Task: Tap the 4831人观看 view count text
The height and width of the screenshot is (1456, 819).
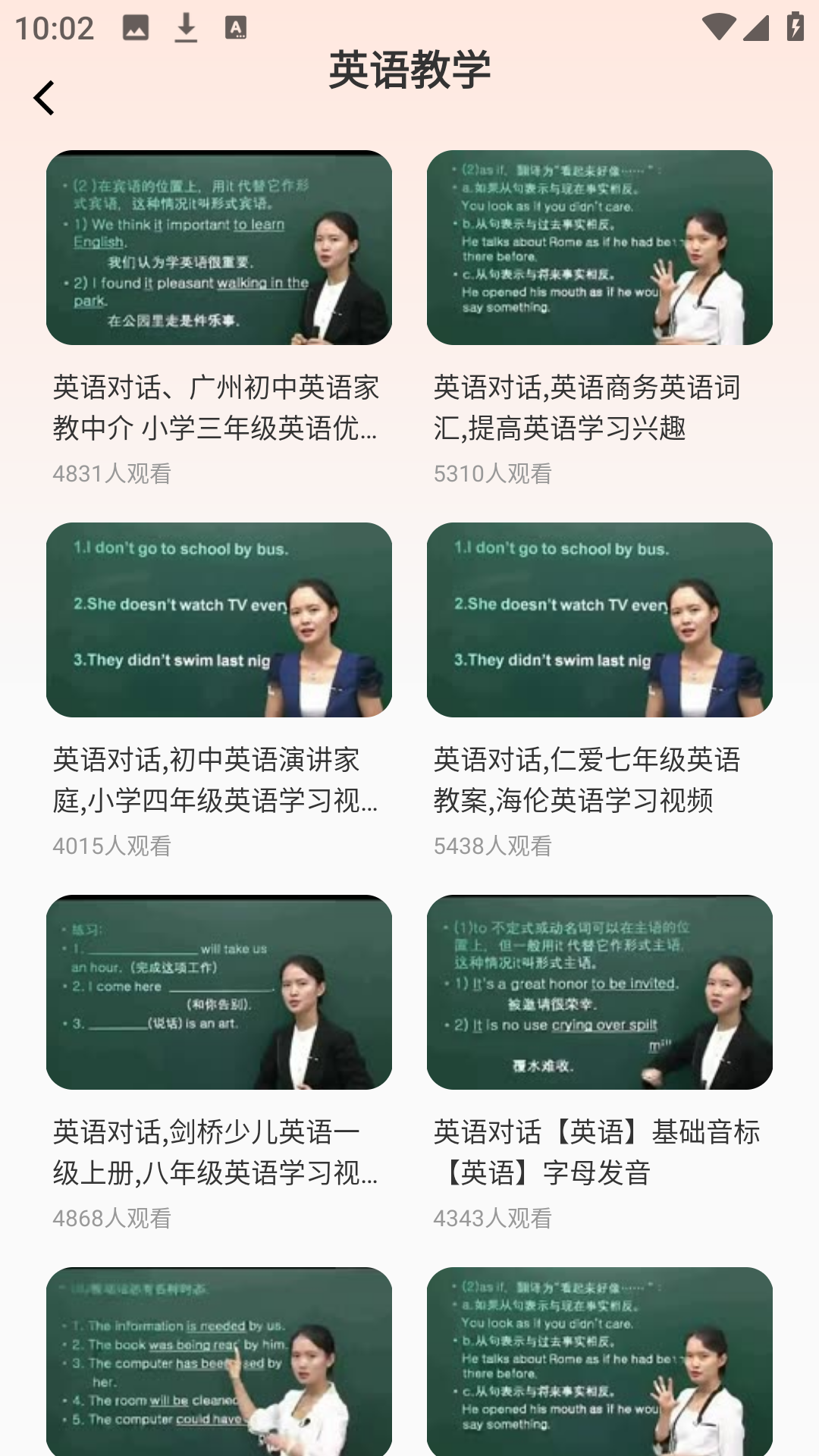Action: pos(112,473)
